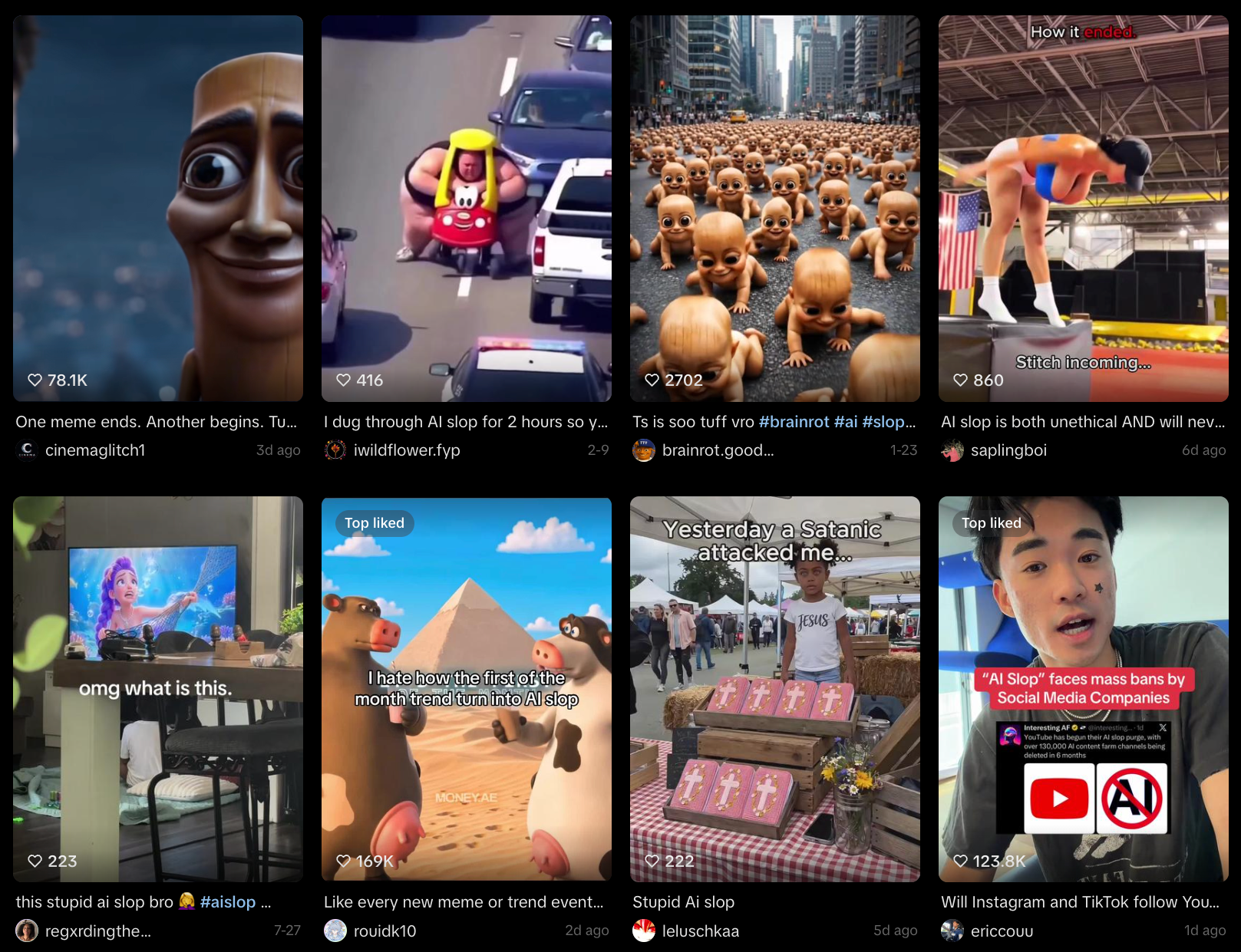Visit iwildflower.fyp's profile
The image size is (1241, 952).
[x=407, y=450]
